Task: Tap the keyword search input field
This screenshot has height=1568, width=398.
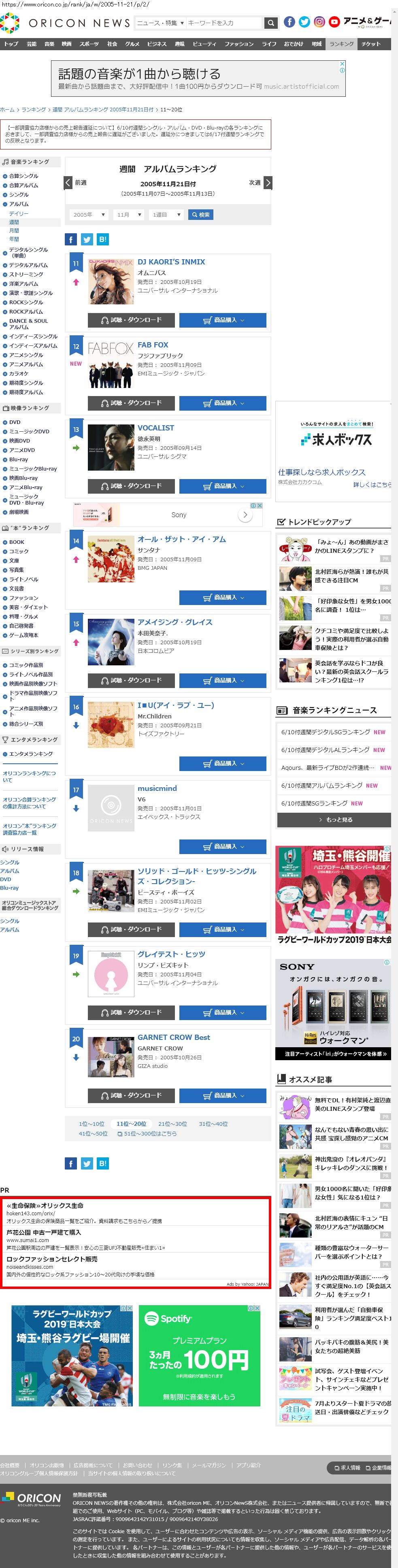Action: 223,23
